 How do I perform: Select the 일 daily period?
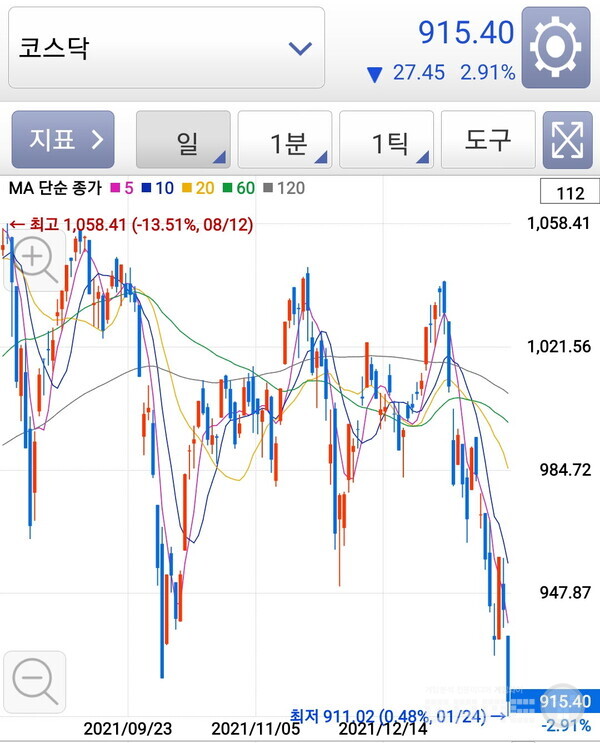pyautogui.click(x=183, y=140)
